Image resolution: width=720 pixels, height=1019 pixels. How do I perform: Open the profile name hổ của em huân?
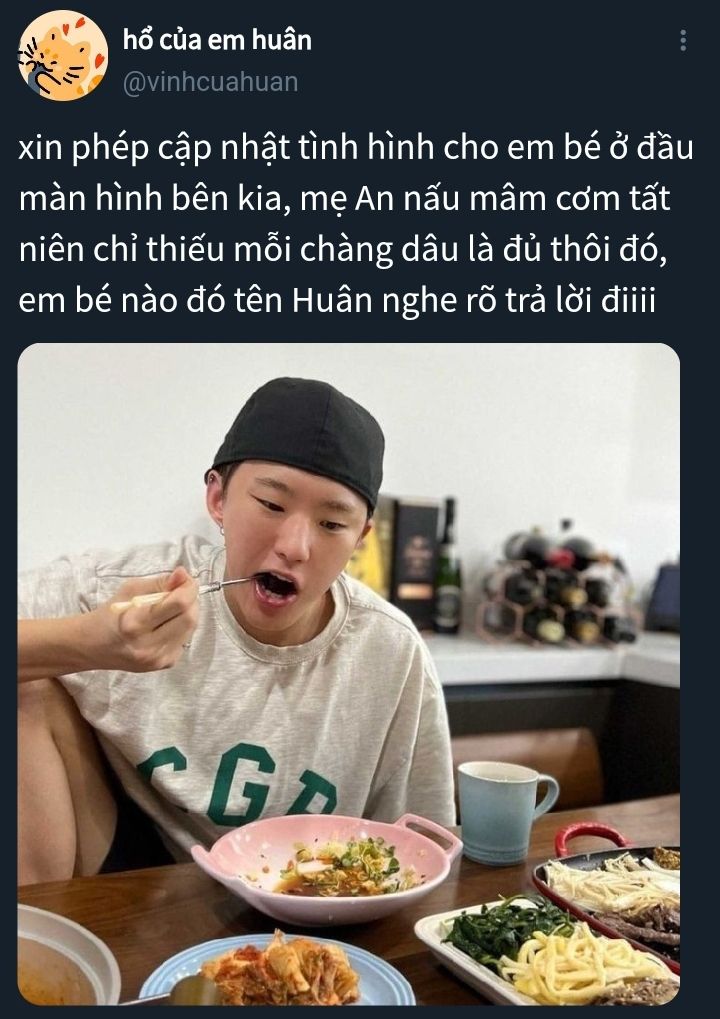click(217, 40)
